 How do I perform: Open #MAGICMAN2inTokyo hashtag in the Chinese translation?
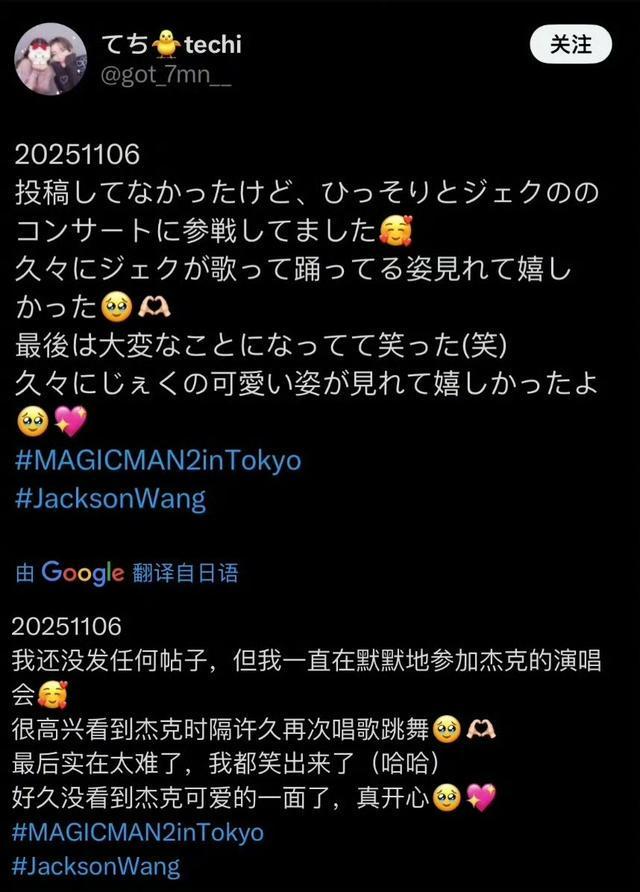pyautogui.click(x=137, y=832)
